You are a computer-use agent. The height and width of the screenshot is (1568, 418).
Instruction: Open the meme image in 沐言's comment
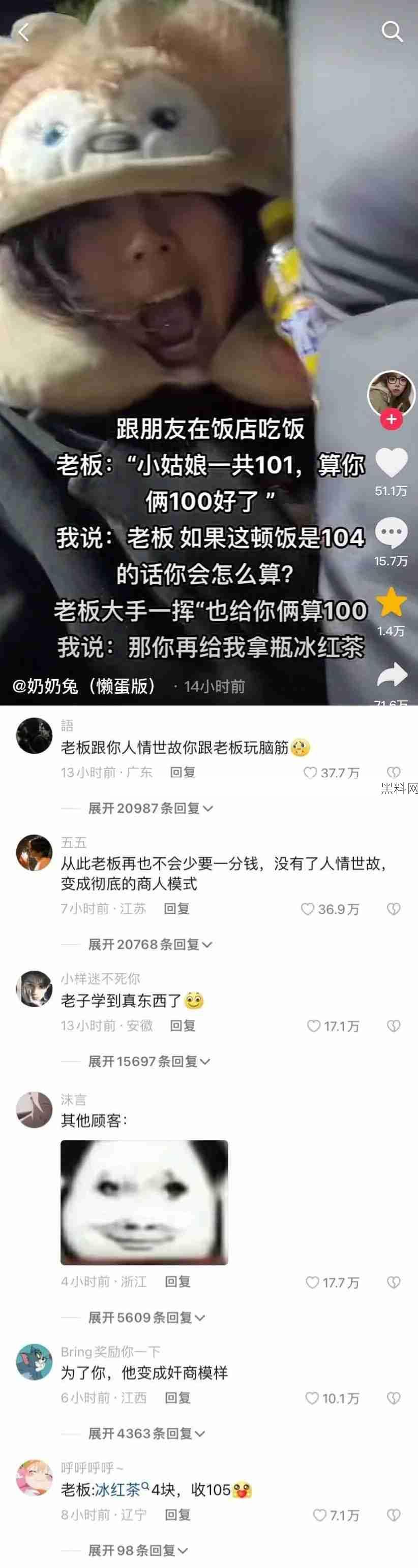tap(144, 1202)
